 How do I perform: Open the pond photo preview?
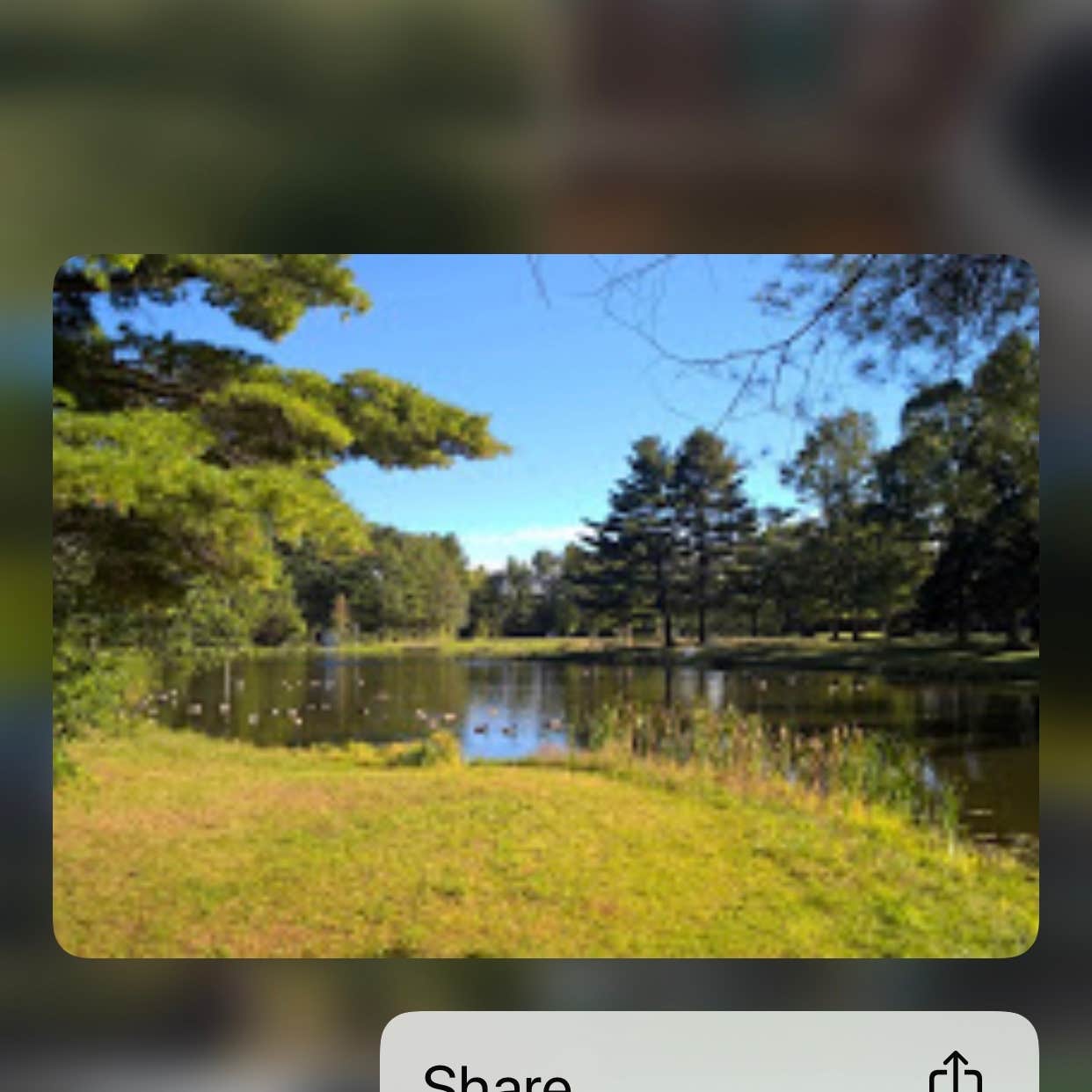(545, 605)
